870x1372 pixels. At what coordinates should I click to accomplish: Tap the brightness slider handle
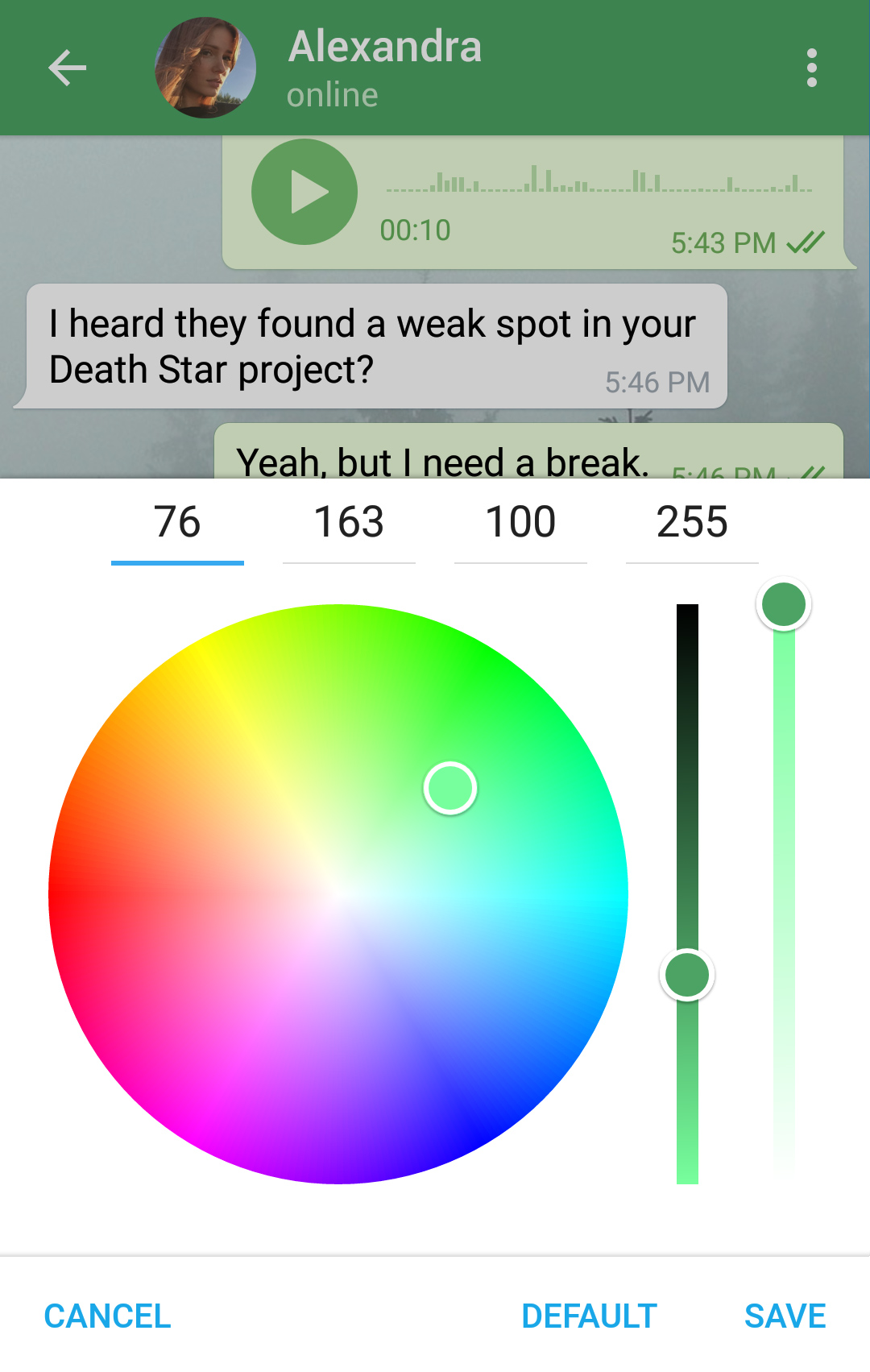(687, 975)
